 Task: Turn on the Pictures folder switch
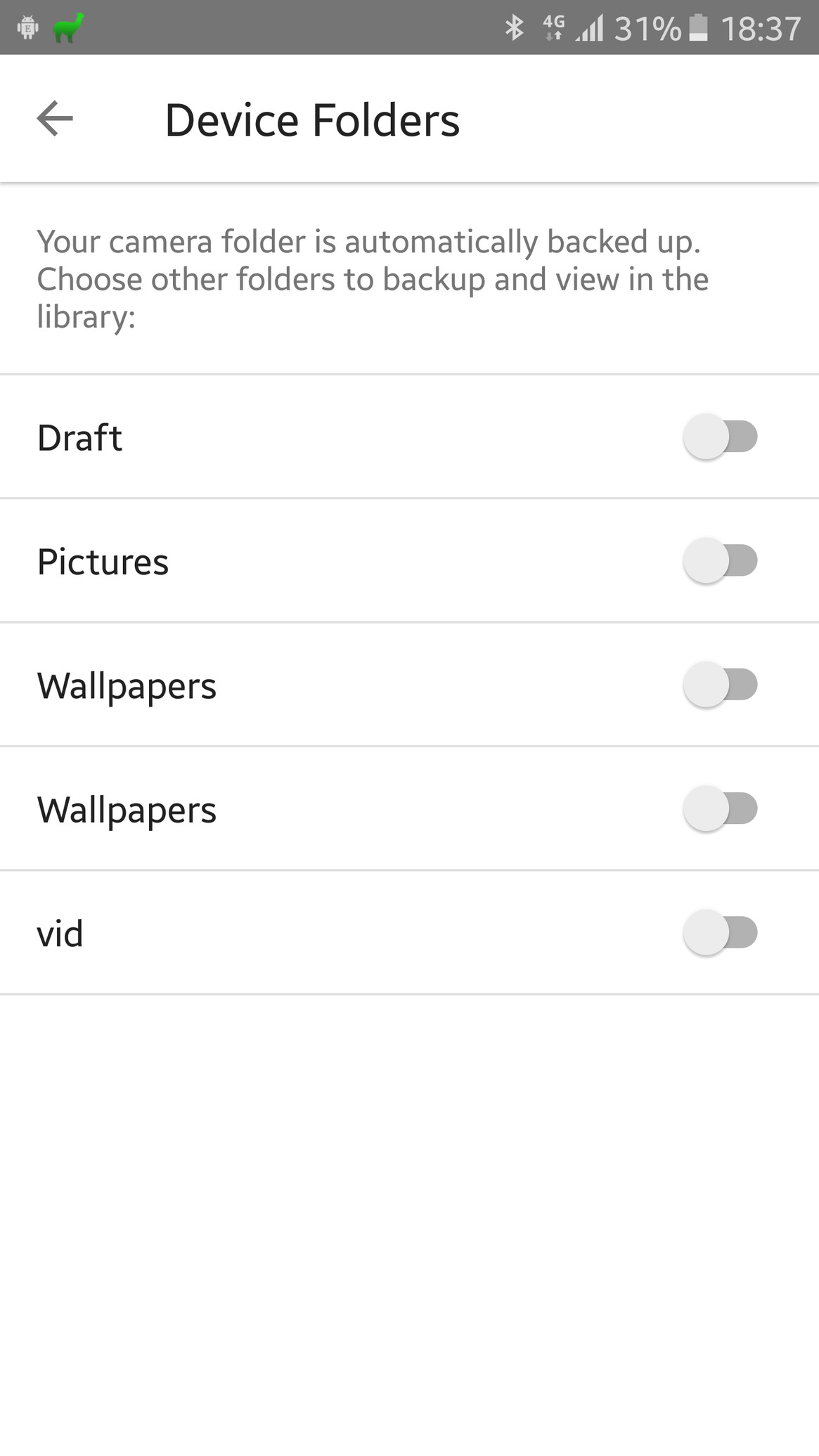720,561
